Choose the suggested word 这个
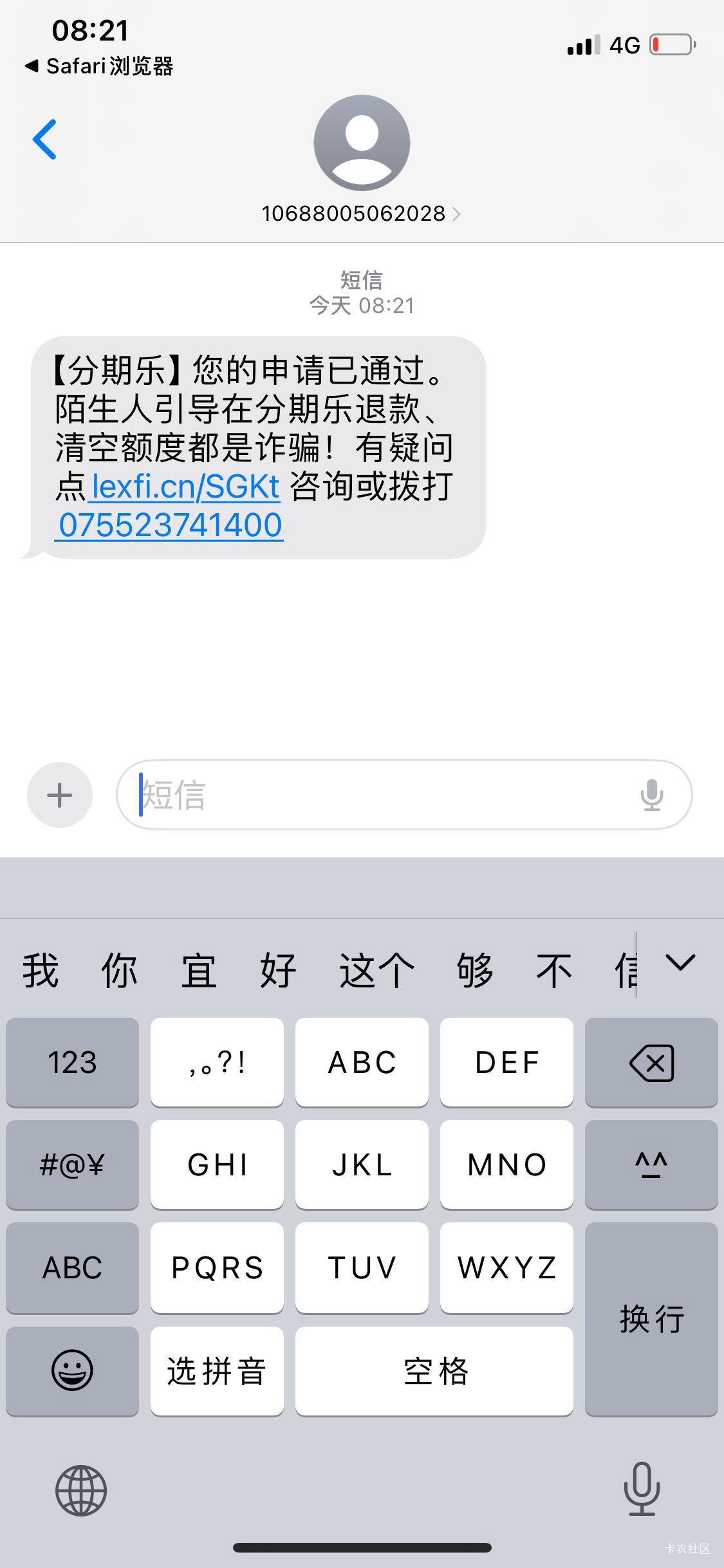This screenshot has width=724, height=1568. click(x=376, y=970)
